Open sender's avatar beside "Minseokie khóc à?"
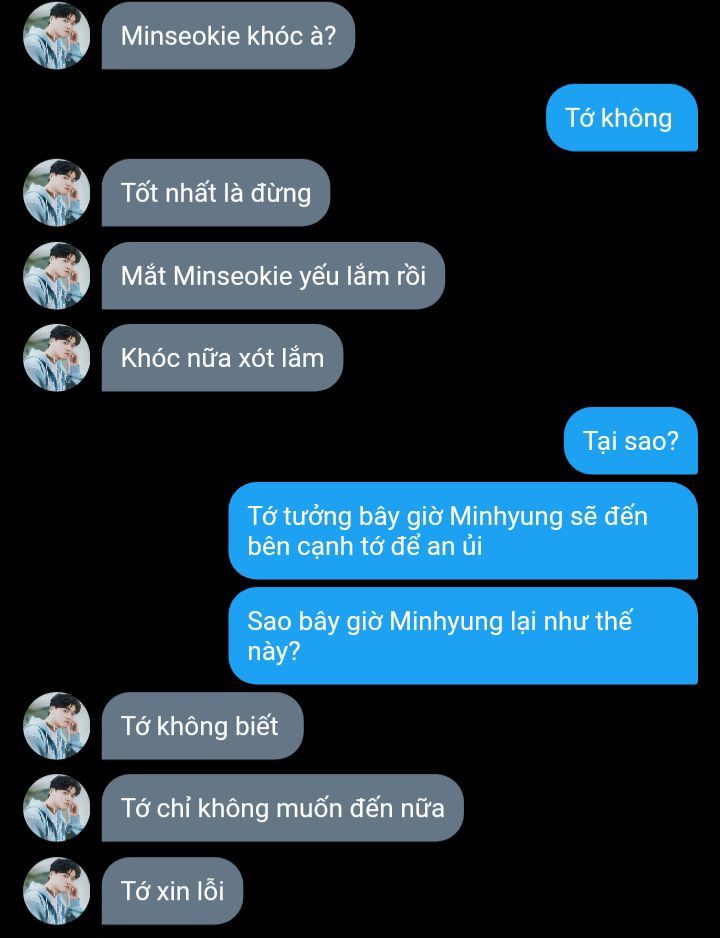Image resolution: width=720 pixels, height=938 pixels. click(x=56, y=36)
